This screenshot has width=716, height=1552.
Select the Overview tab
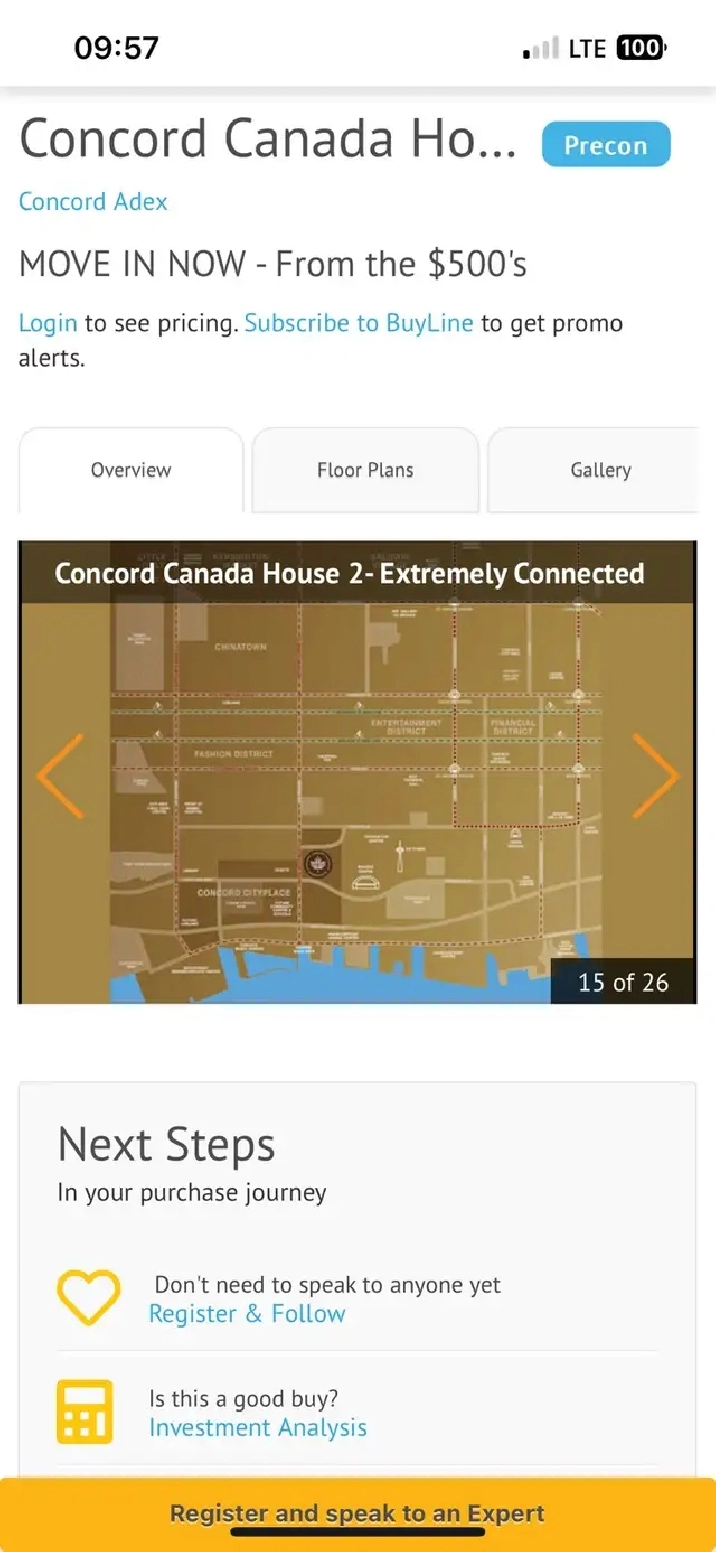(x=131, y=470)
